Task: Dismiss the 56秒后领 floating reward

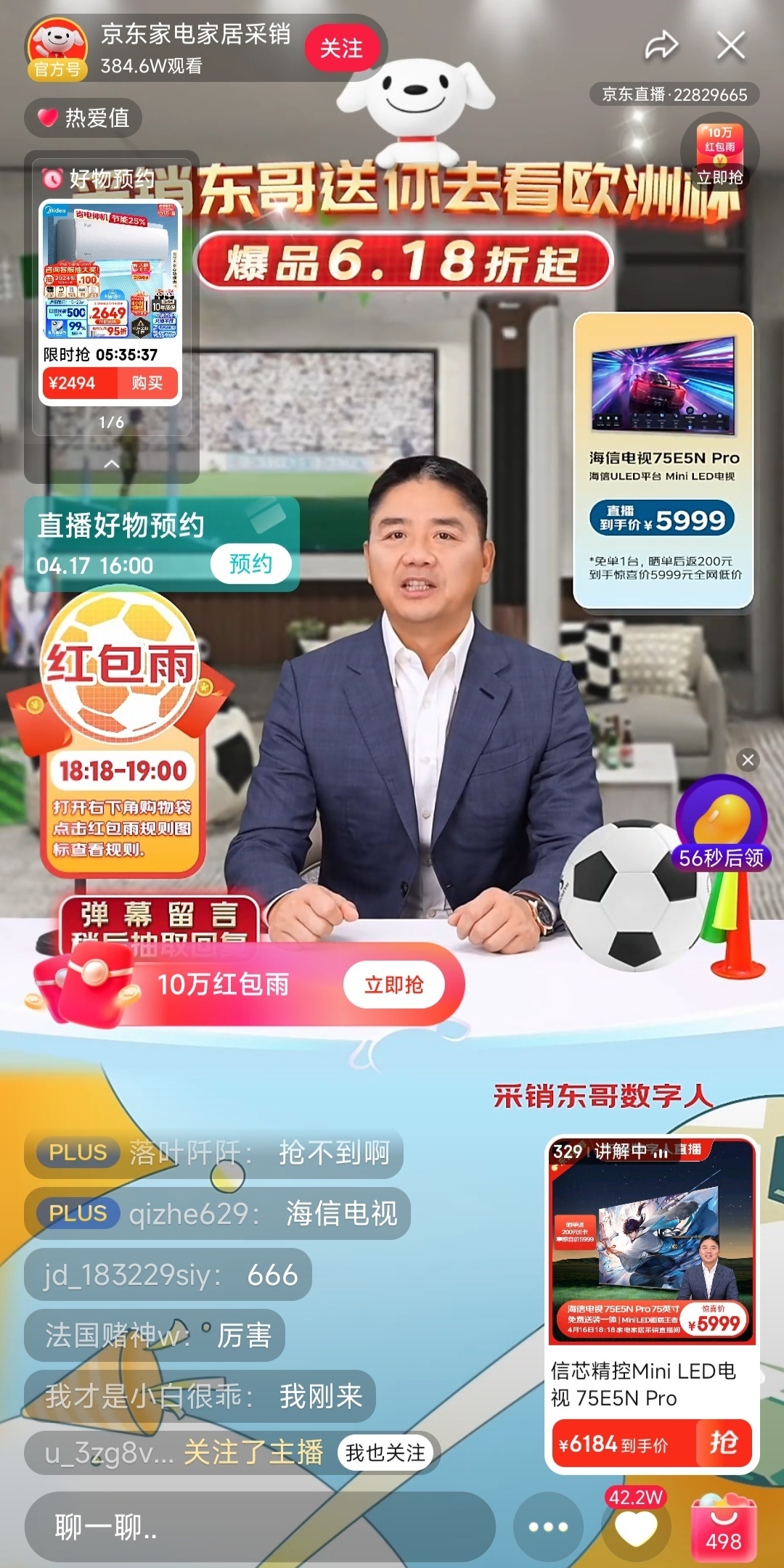Action: pos(748,760)
